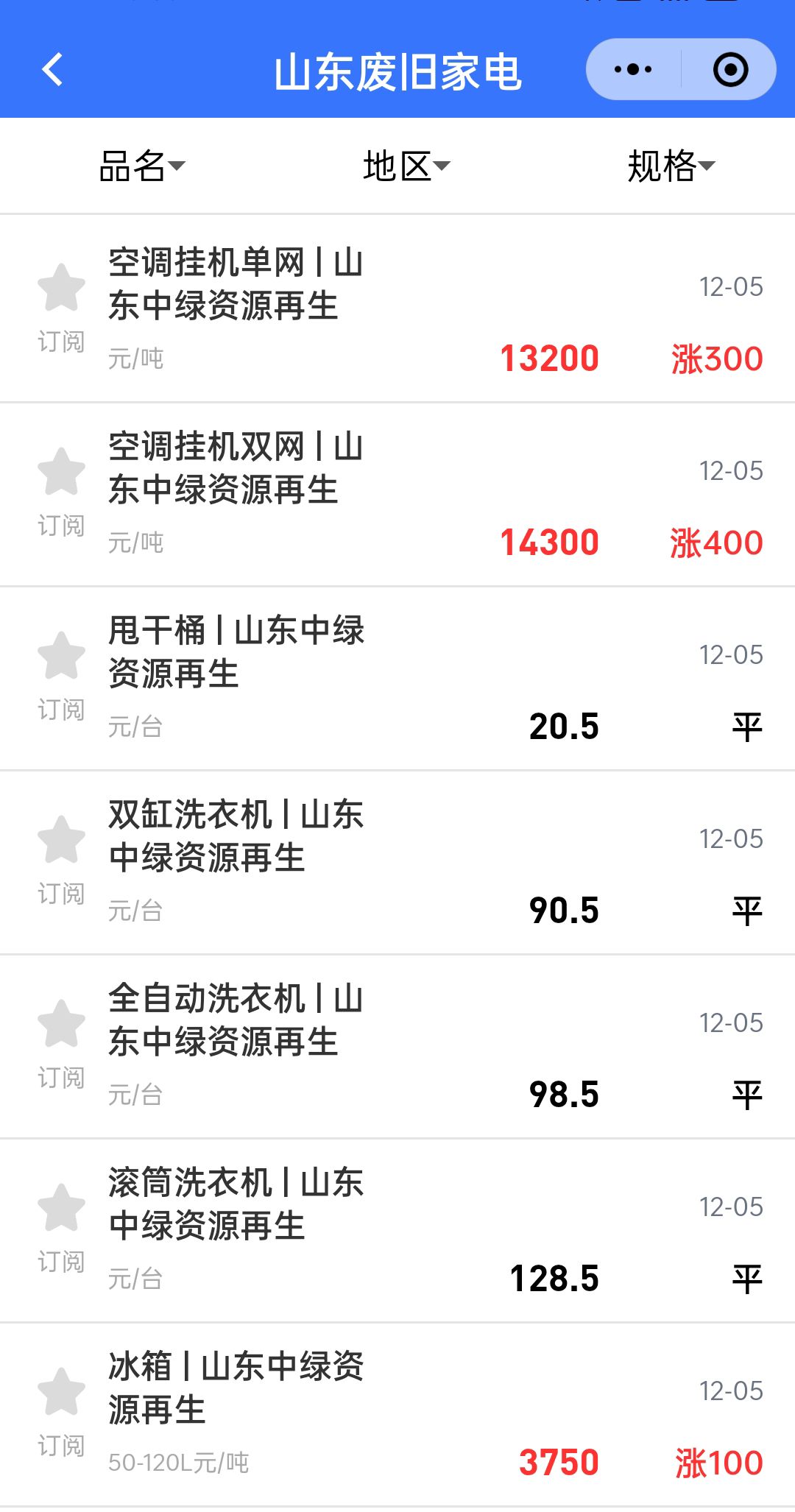Close the mini program with the circle button
Screen dimensions: 795x1512
(x=730, y=70)
